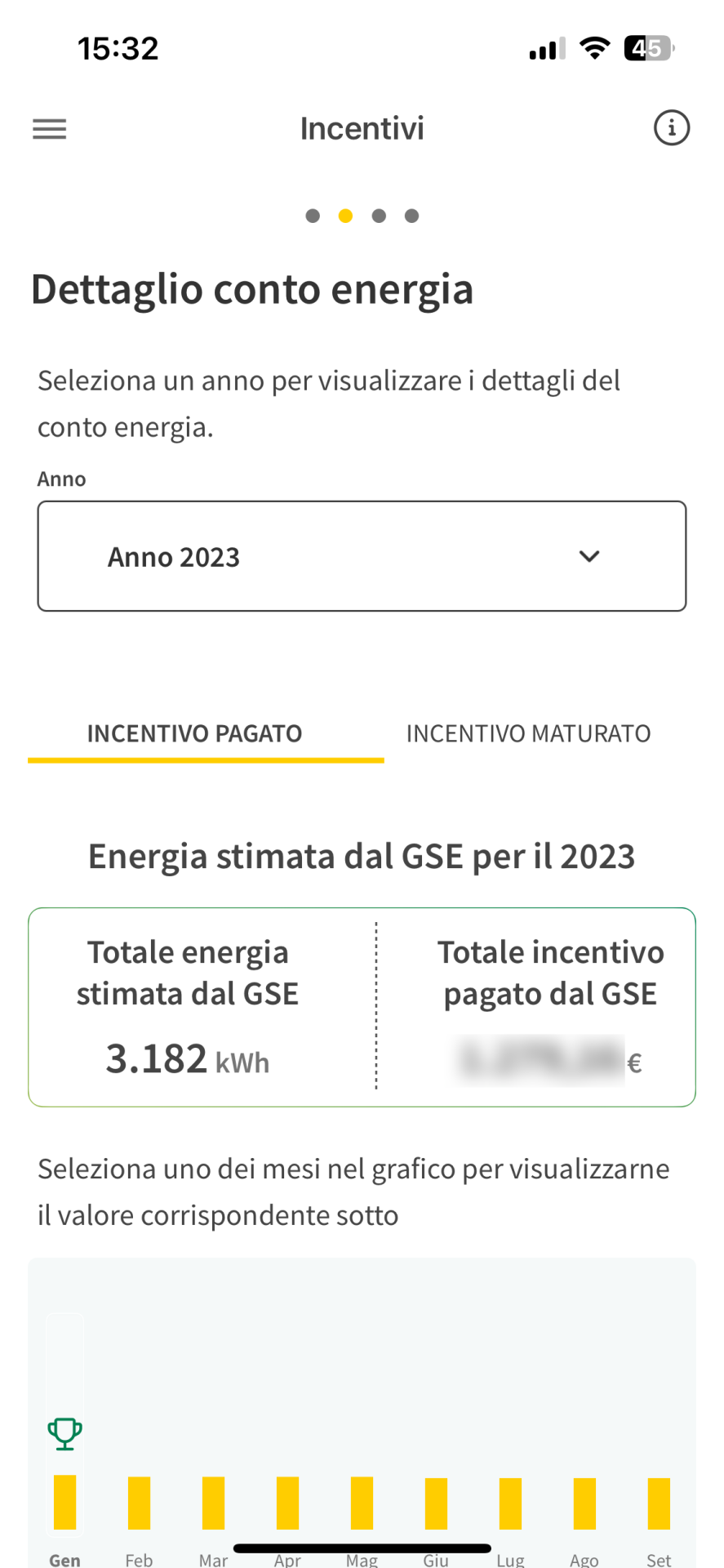Tap the Ago bar in the chart
Screen dimensions: 724x1568
(x=584, y=1503)
